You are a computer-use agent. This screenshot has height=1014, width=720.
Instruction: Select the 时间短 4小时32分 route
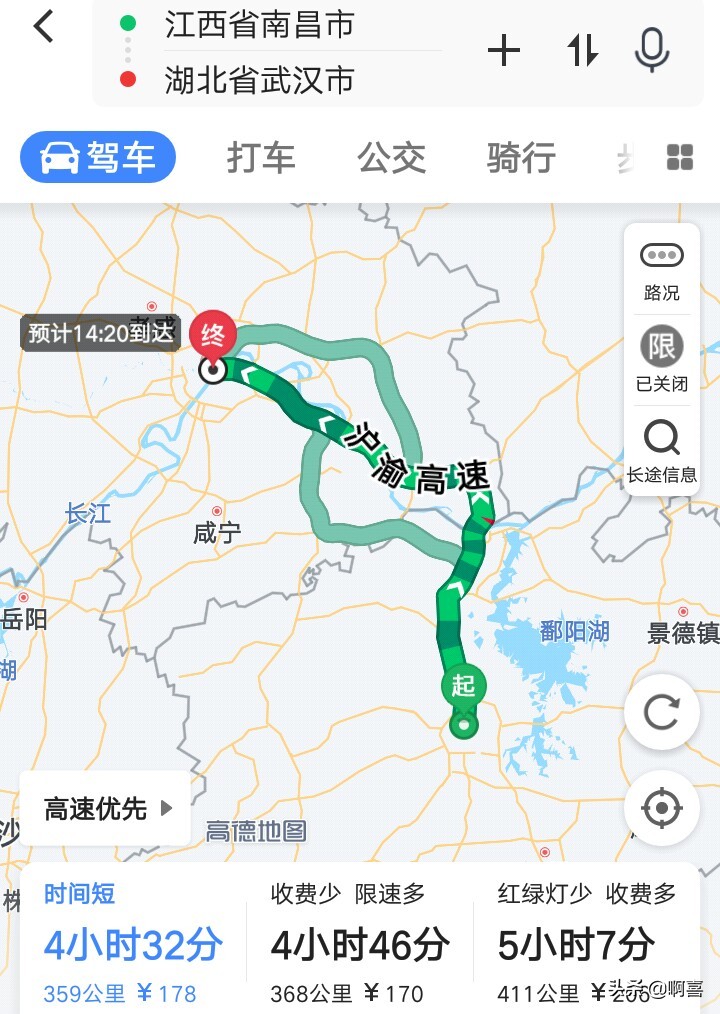[133, 940]
